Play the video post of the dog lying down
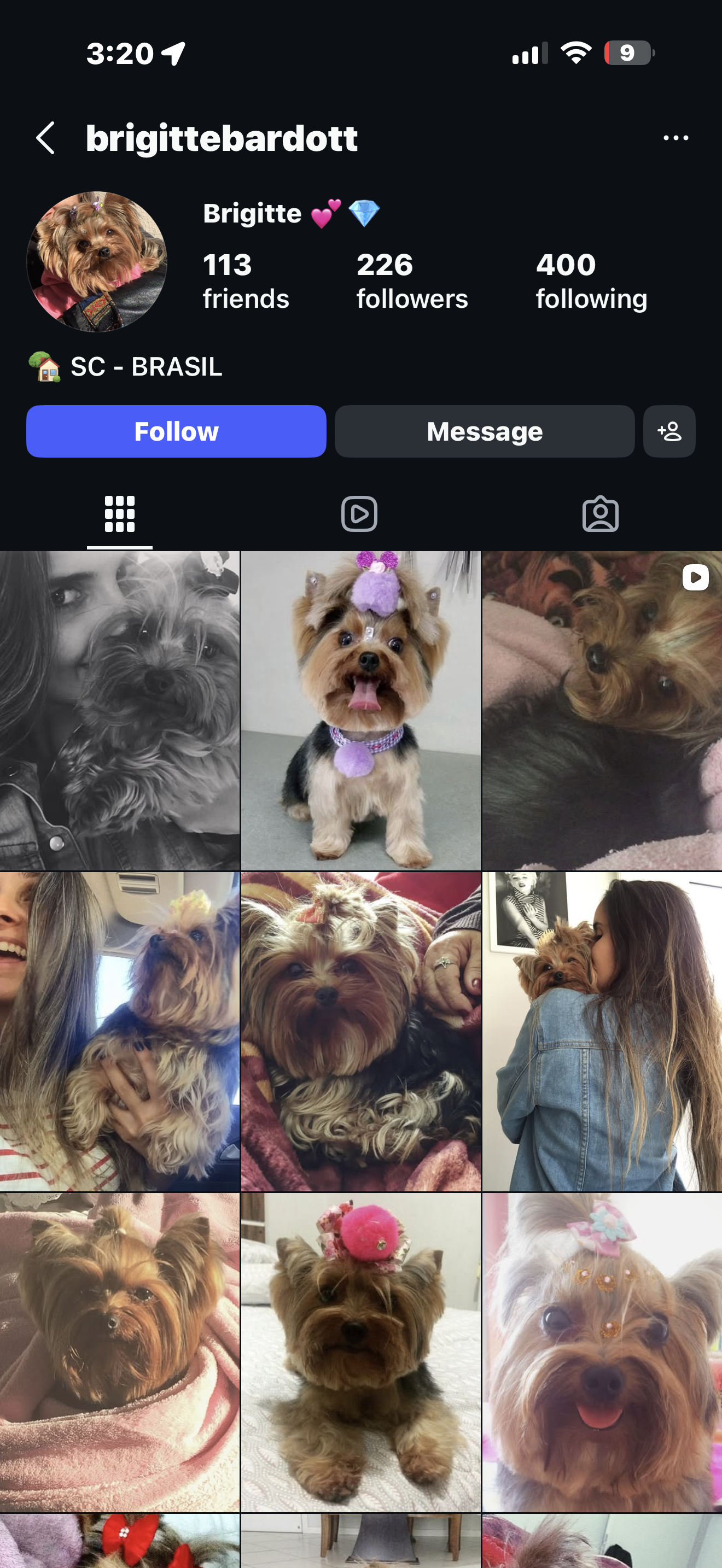The height and width of the screenshot is (1568, 722). point(602,710)
